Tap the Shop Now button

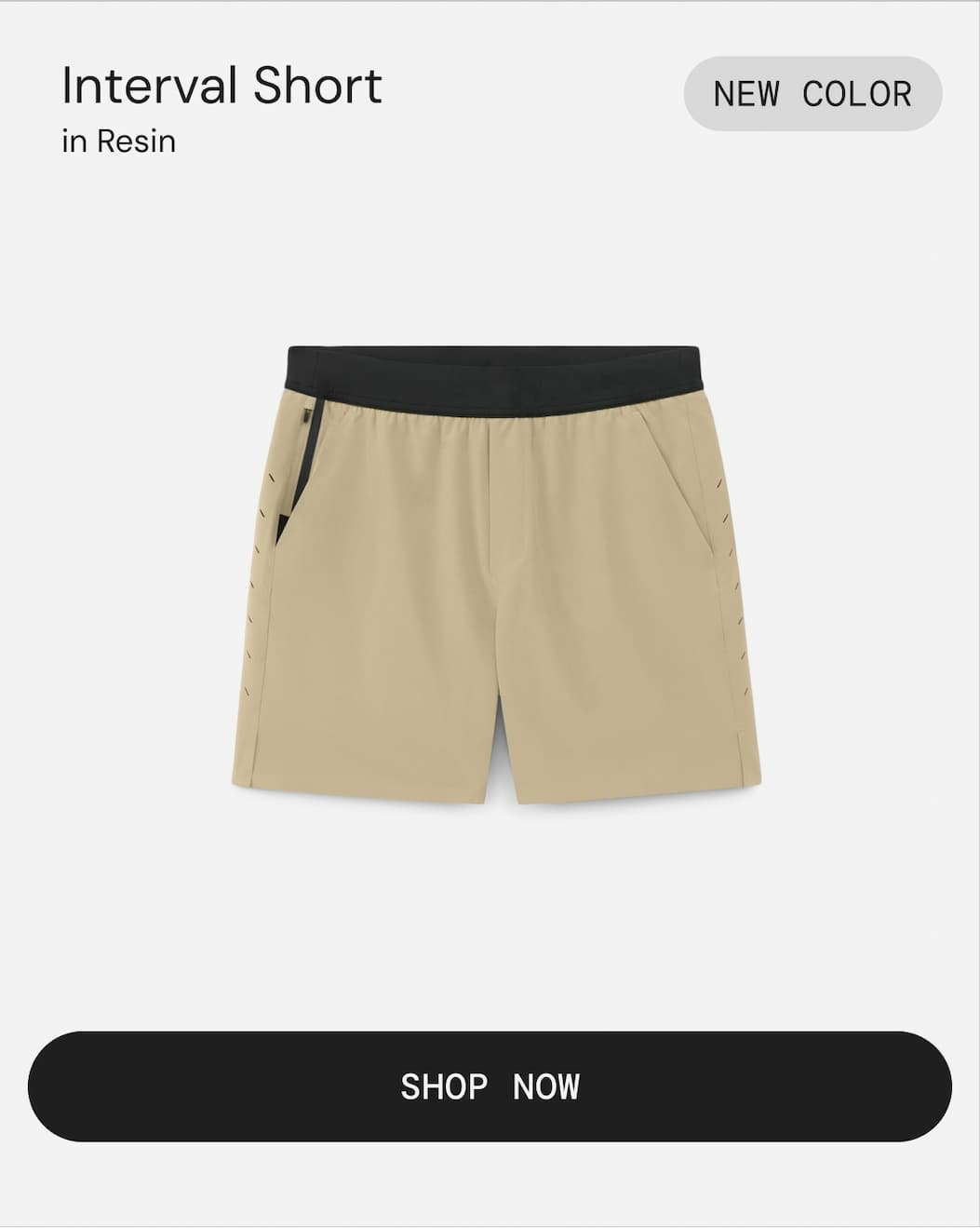click(x=490, y=1086)
